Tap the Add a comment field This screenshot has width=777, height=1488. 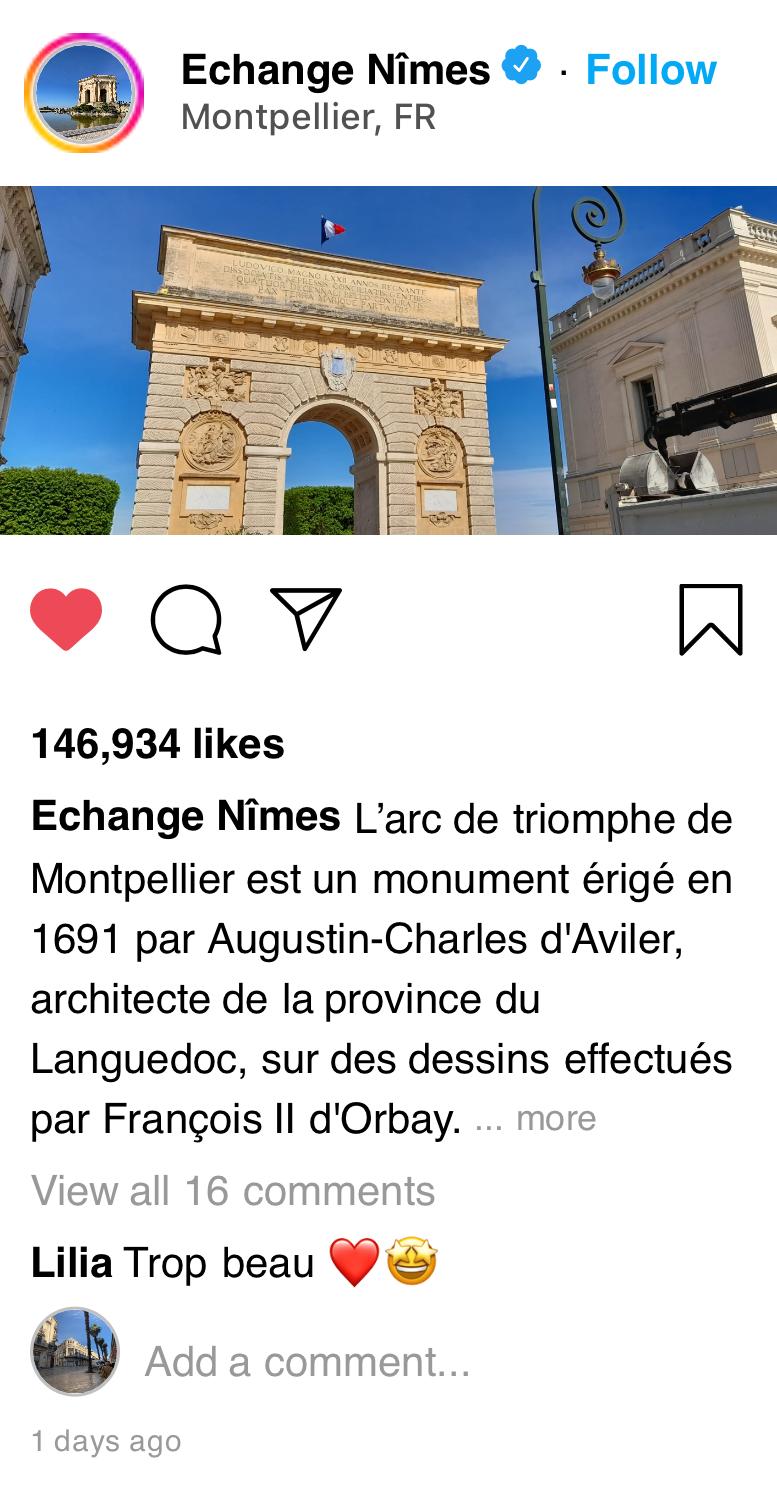[x=308, y=1362]
